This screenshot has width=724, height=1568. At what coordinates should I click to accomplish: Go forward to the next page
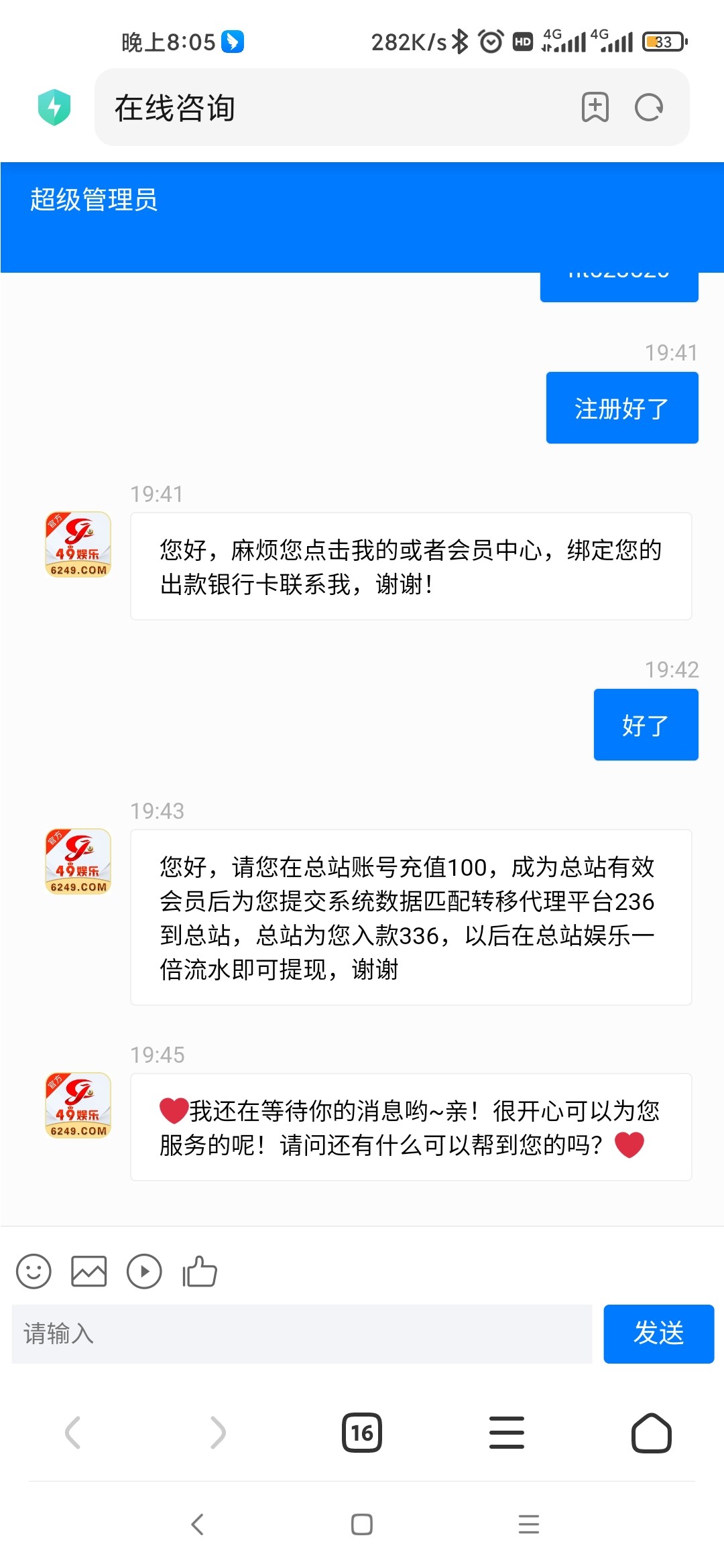[x=218, y=1433]
